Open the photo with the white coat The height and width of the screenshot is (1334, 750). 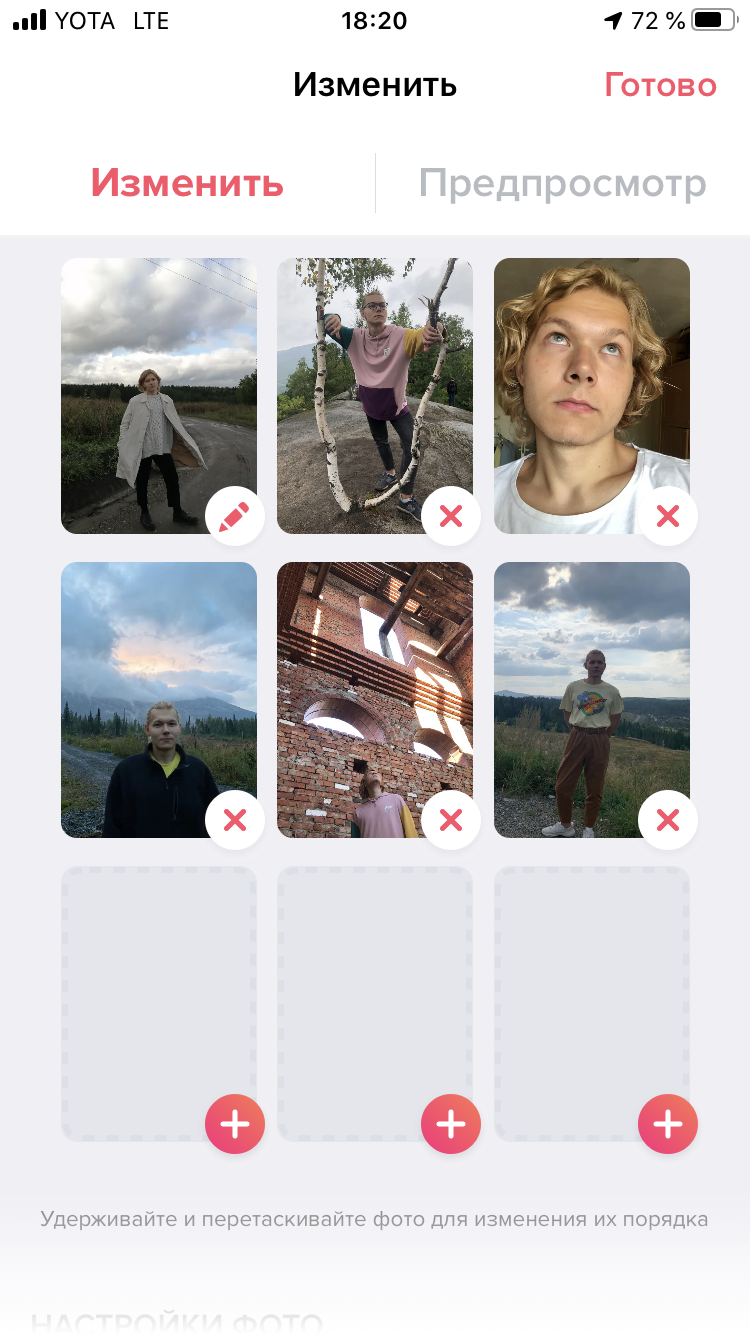(x=150, y=390)
